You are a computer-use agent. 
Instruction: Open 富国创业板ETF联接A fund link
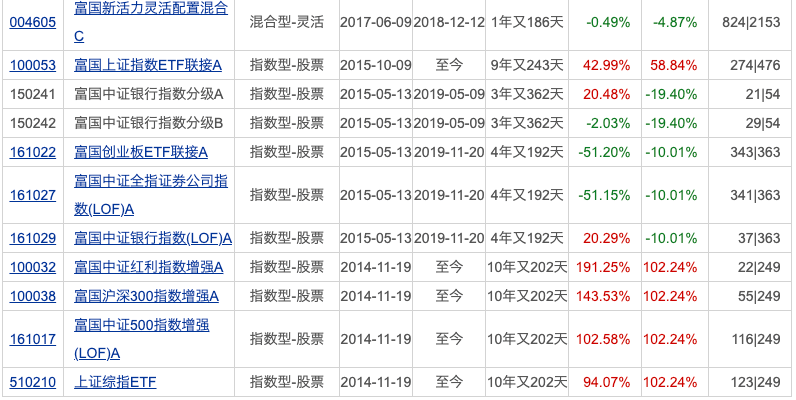(x=141, y=152)
